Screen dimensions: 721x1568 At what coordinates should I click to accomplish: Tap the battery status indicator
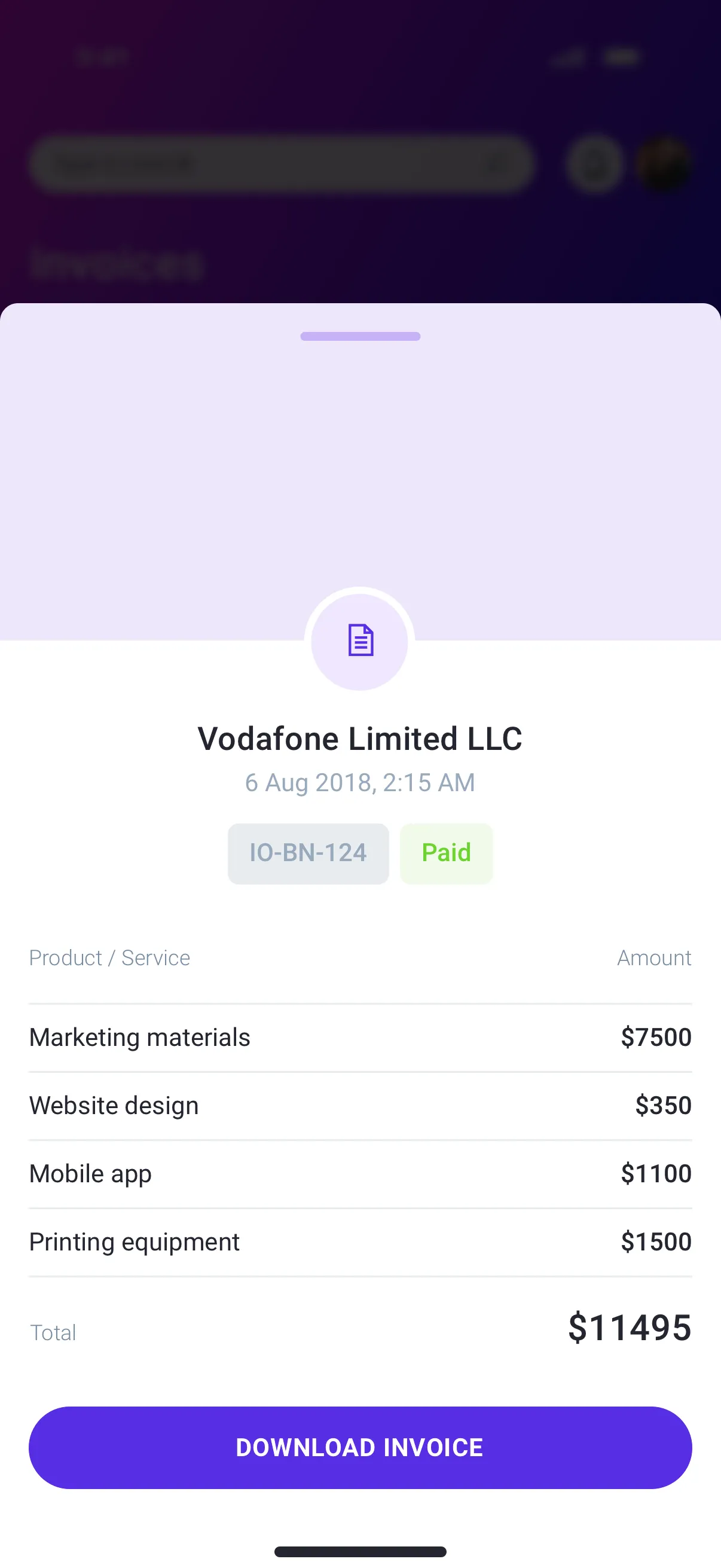[621, 56]
